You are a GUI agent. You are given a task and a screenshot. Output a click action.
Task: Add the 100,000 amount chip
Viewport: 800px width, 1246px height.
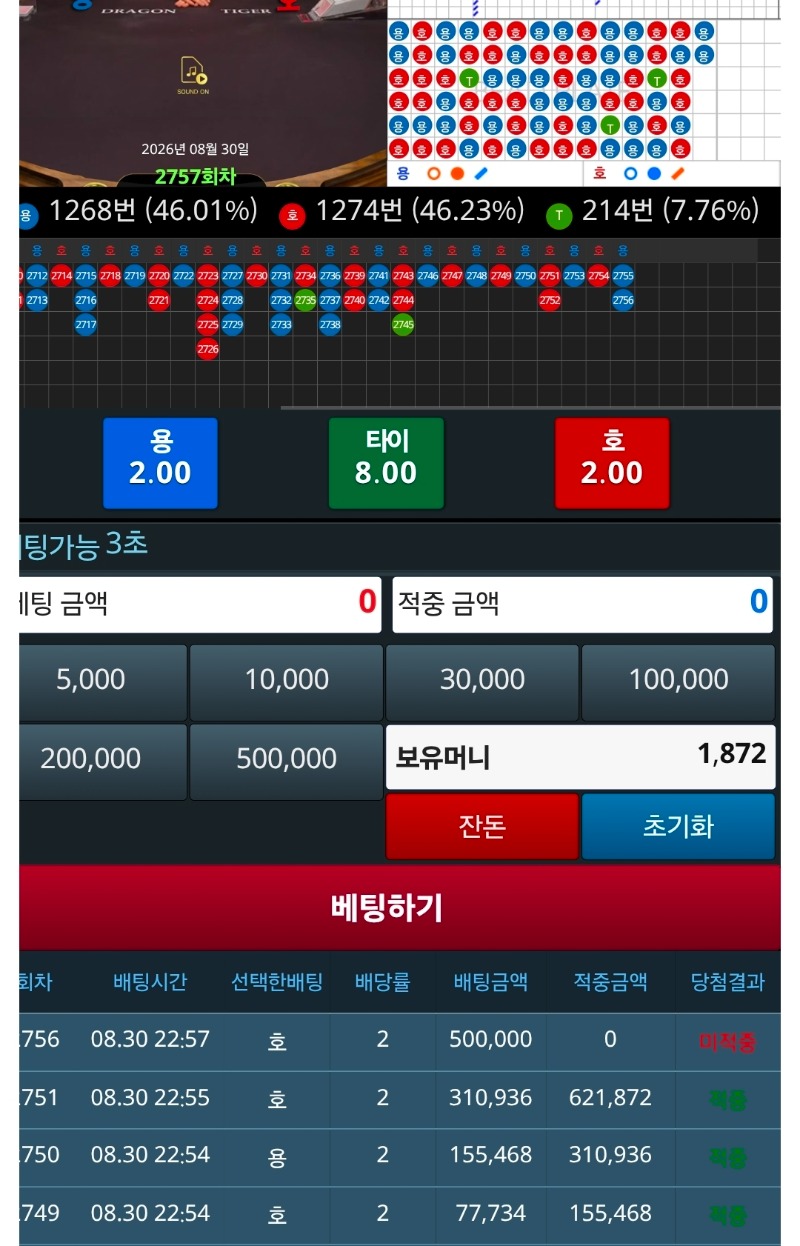(x=678, y=682)
